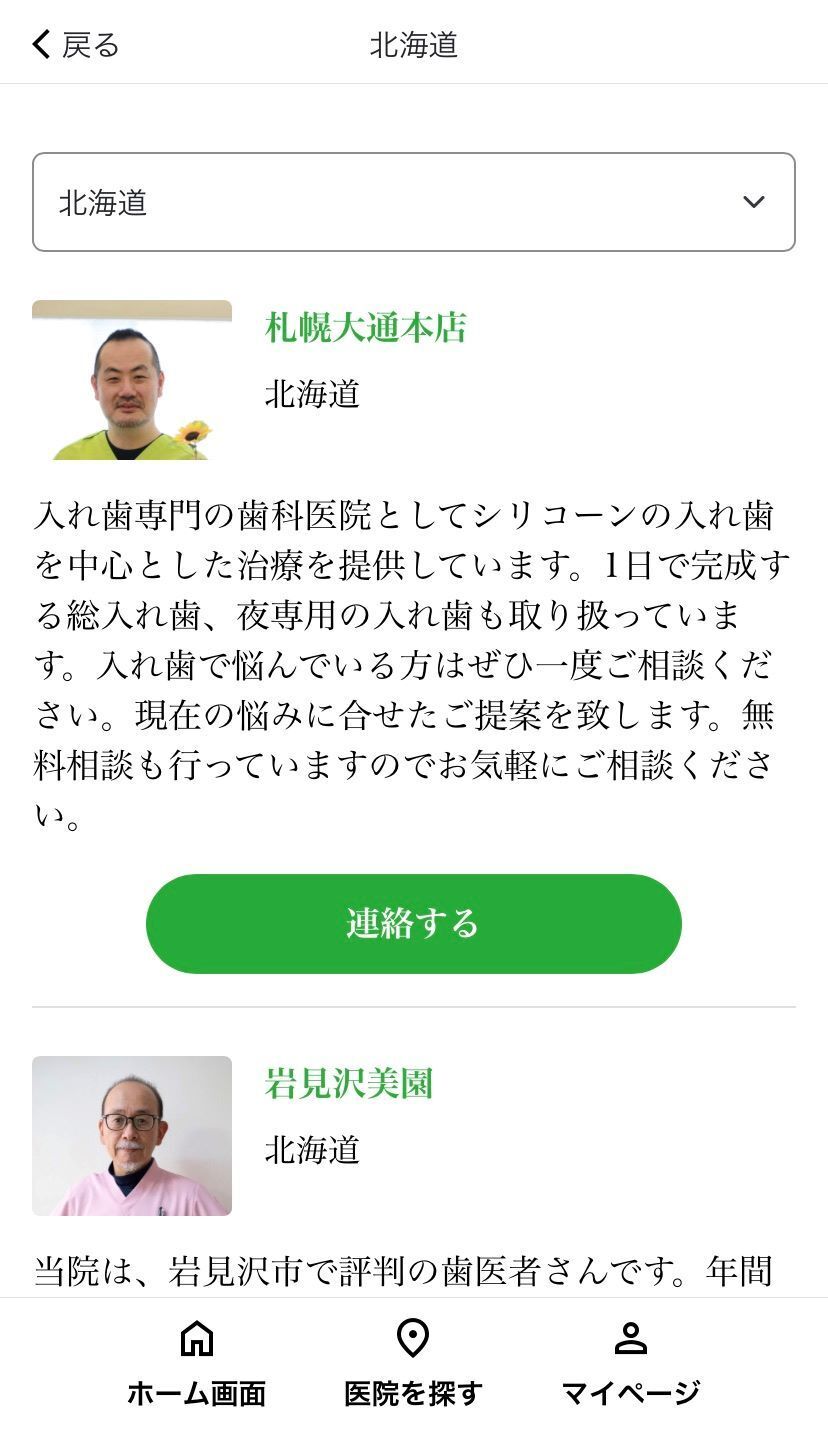Image resolution: width=828 pixels, height=1442 pixels.
Task: Tap 連絡する to contact 札幌大通本店
Action: click(x=414, y=923)
